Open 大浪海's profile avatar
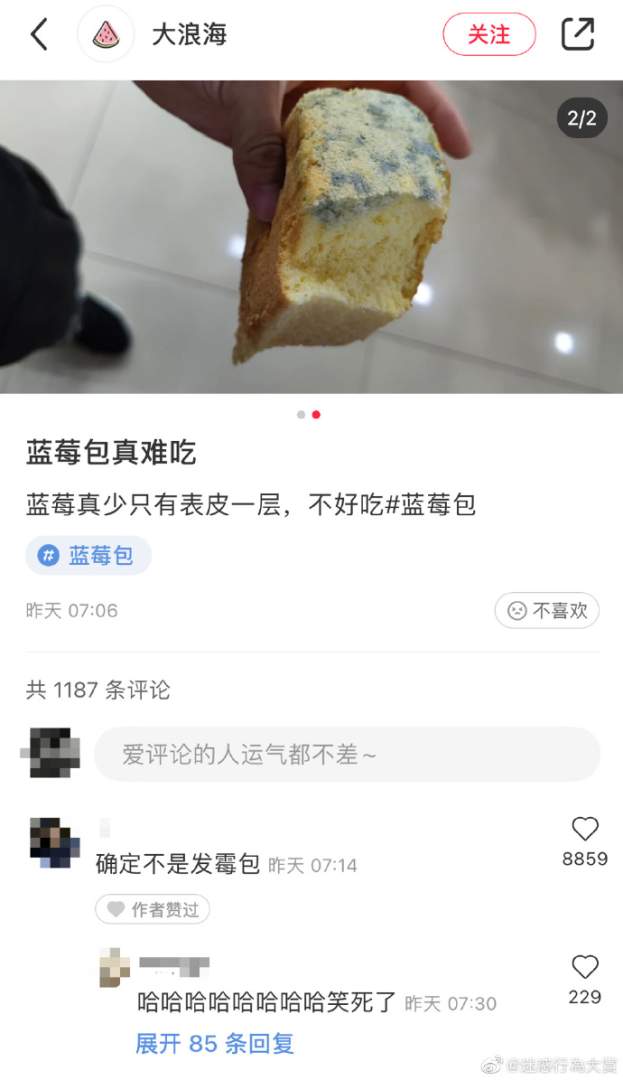623x1080 pixels. [105, 35]
